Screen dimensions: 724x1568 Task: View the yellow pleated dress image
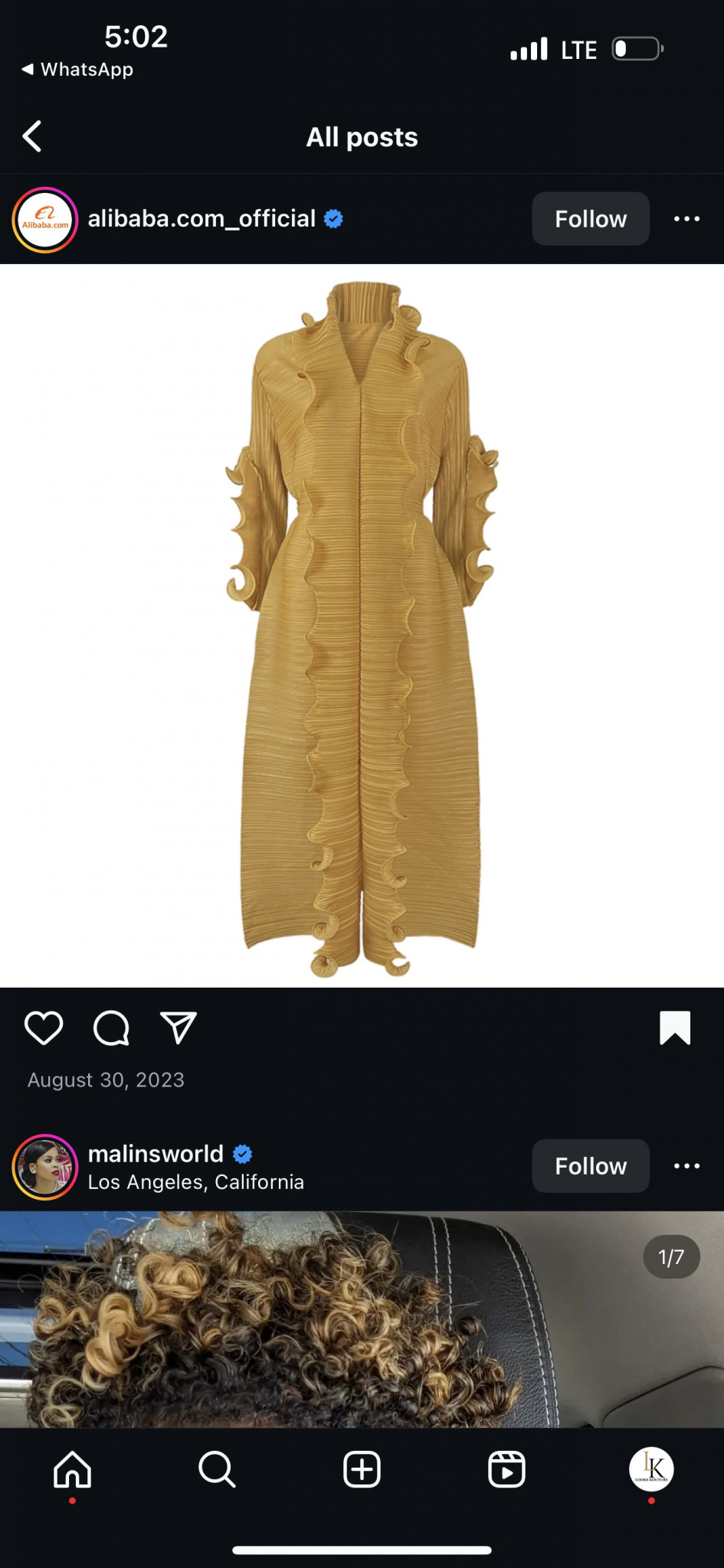362,625
